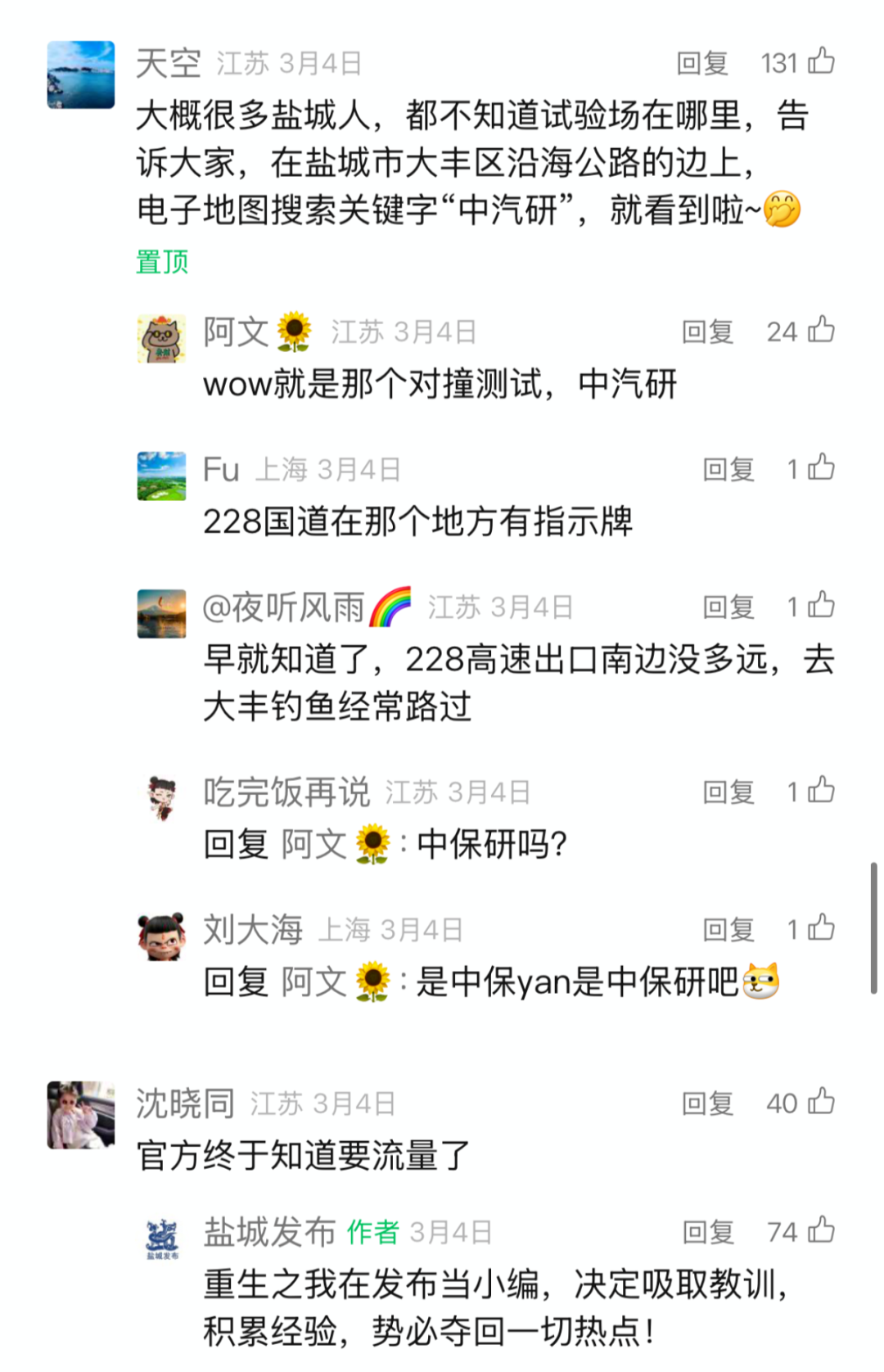Reply to 盐城发布's comment
The image size is (884, 1372).
[x=708, y=1232]
